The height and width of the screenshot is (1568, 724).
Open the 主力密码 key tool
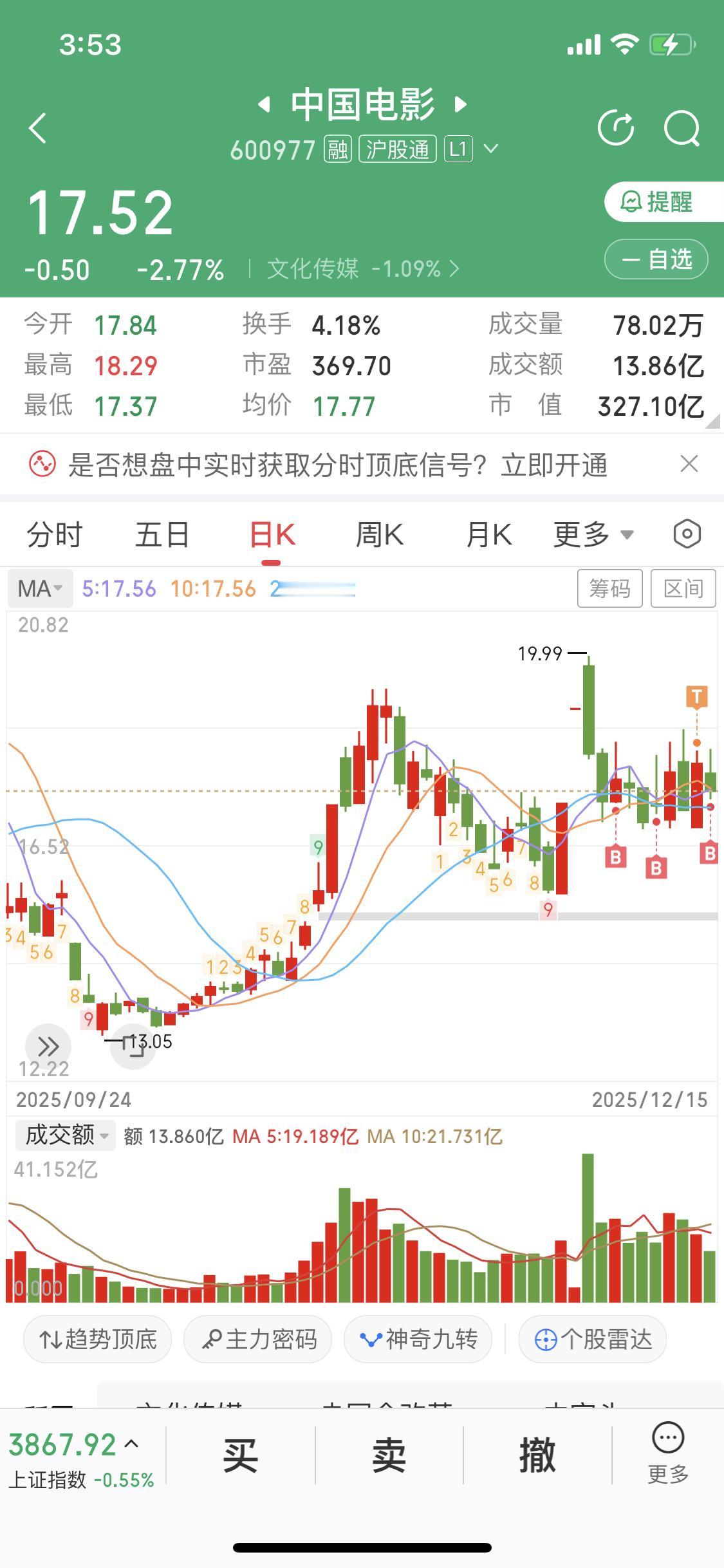257,1338
